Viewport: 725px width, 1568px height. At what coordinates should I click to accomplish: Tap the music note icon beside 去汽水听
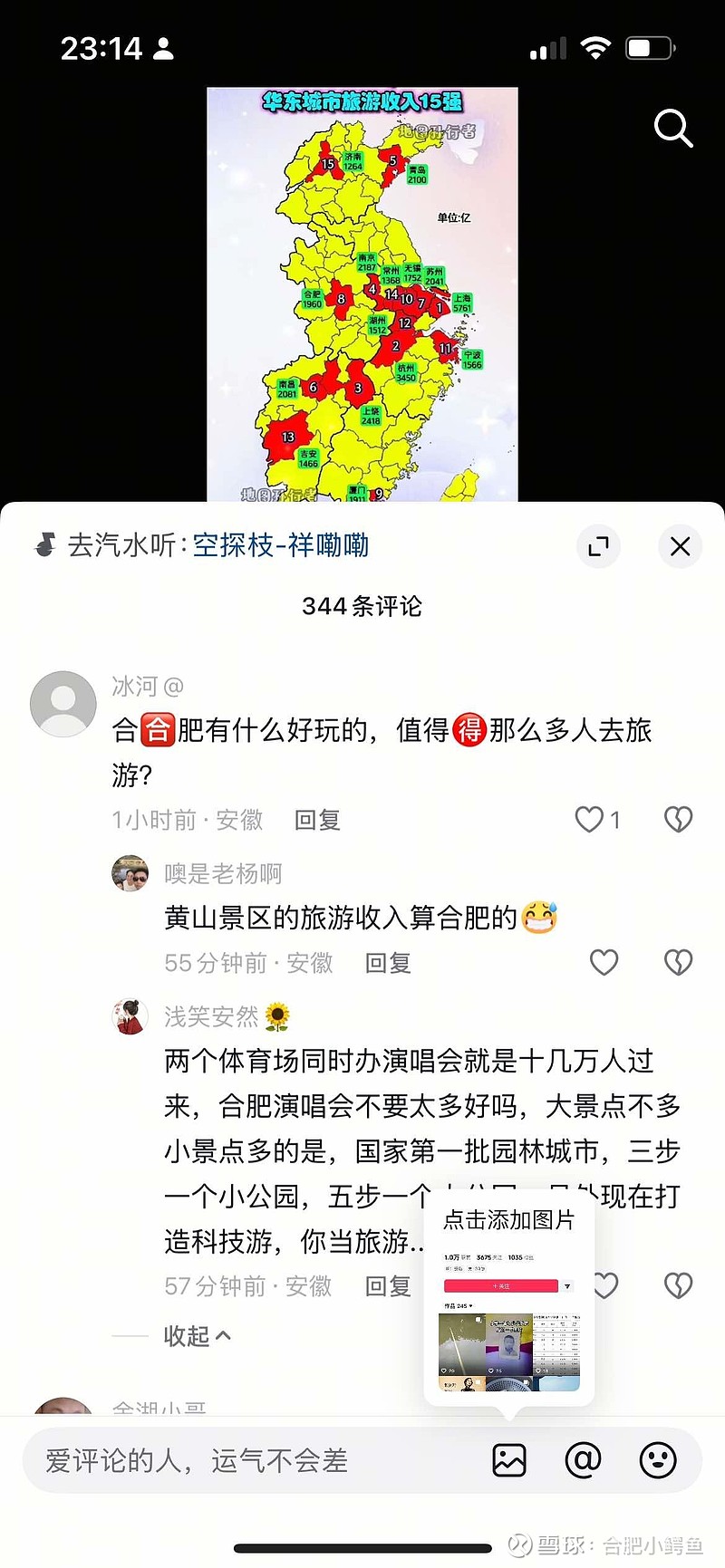(x=46, y=546)
